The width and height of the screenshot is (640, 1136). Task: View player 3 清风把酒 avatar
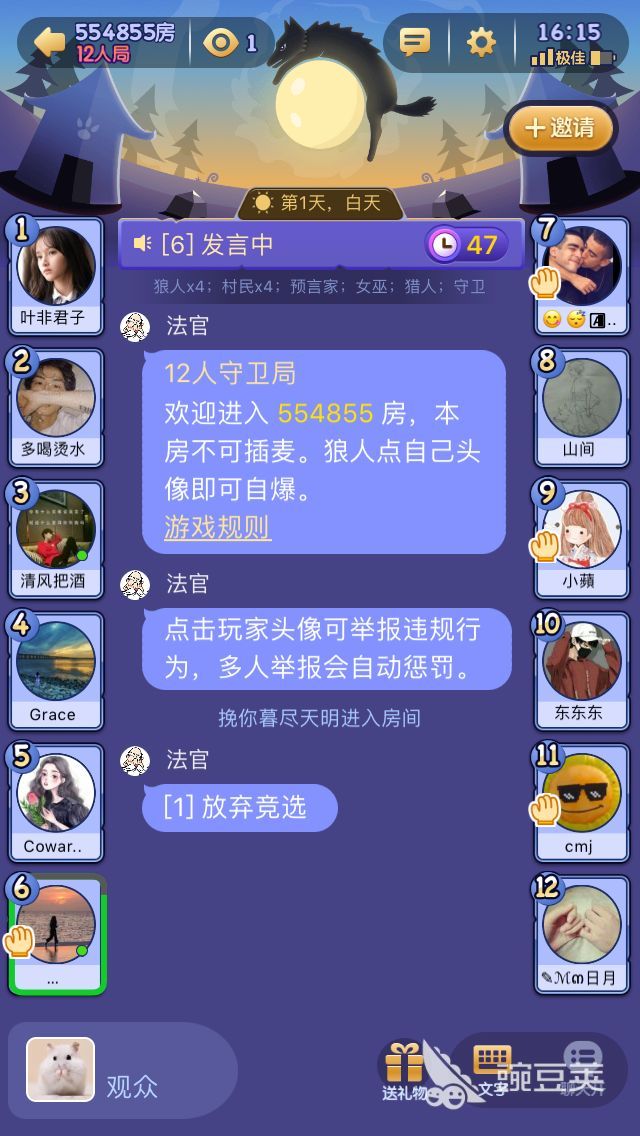point(56,530)
